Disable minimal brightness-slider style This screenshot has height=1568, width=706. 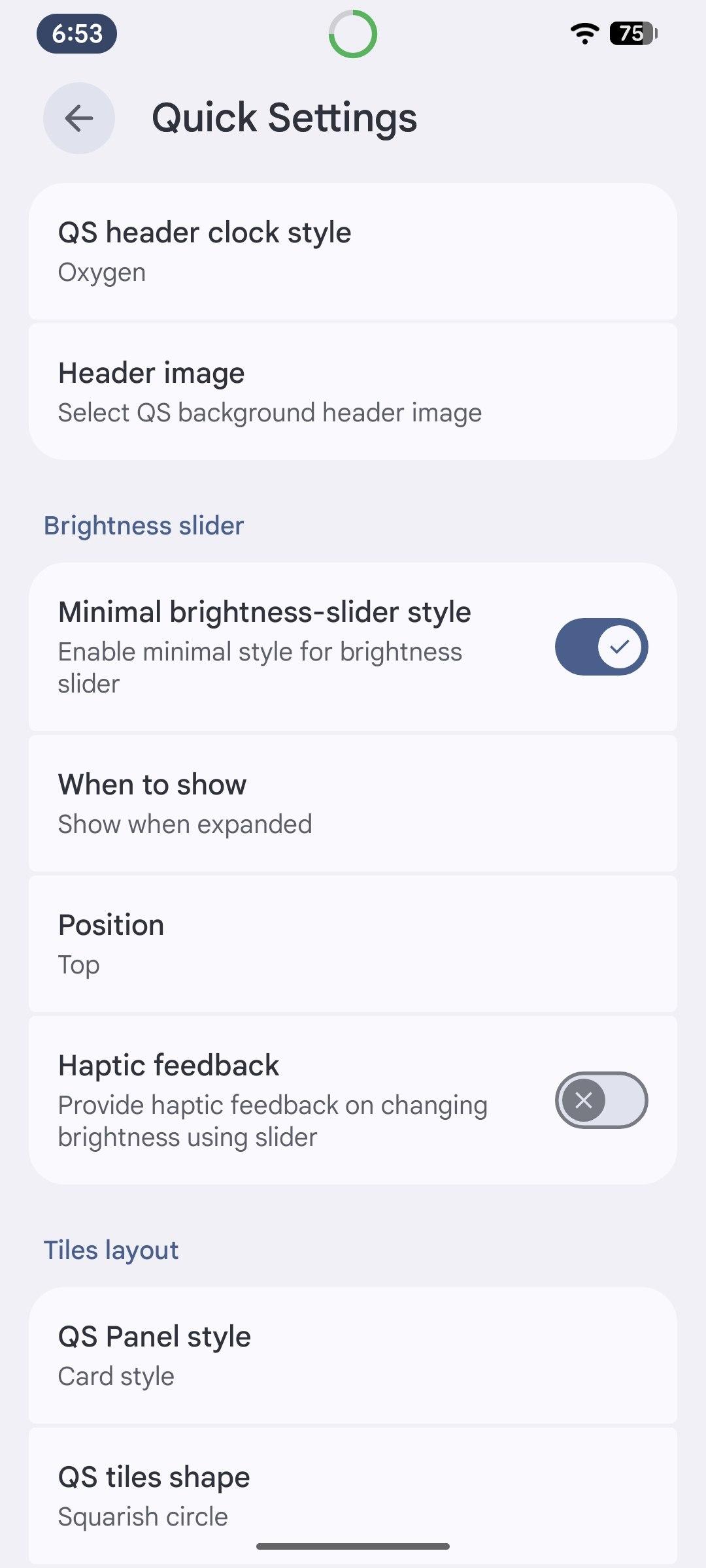click(x=601, y=647)
